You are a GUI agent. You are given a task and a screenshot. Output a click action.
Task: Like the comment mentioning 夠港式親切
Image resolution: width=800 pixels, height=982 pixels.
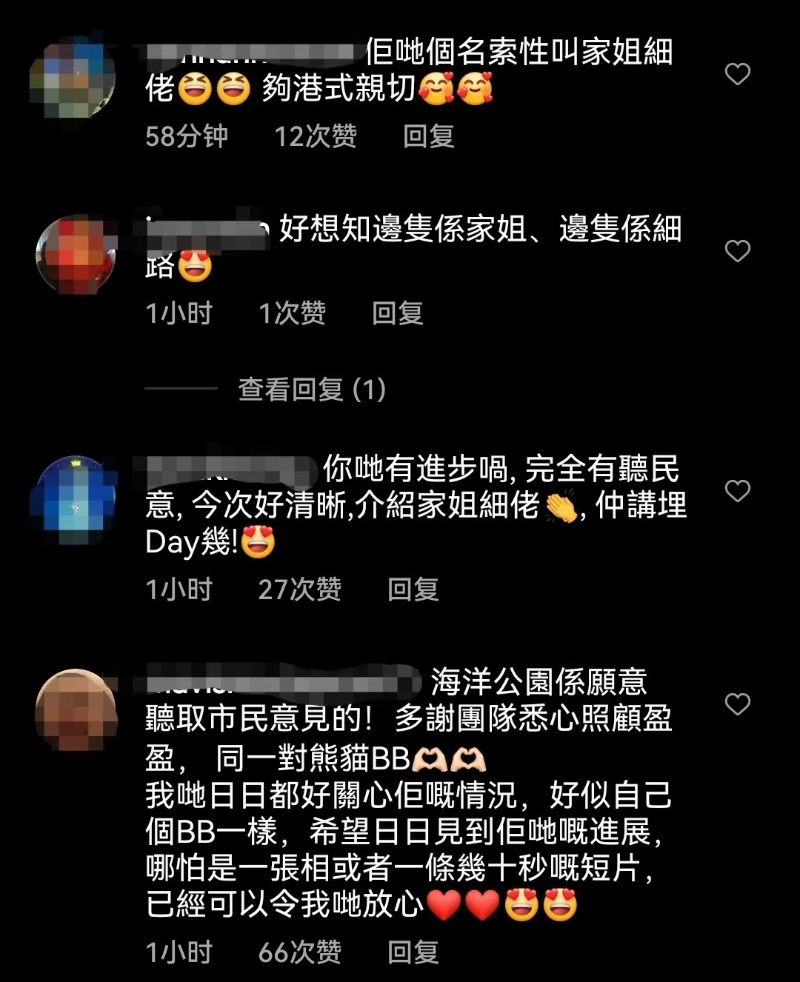(737, 74)
